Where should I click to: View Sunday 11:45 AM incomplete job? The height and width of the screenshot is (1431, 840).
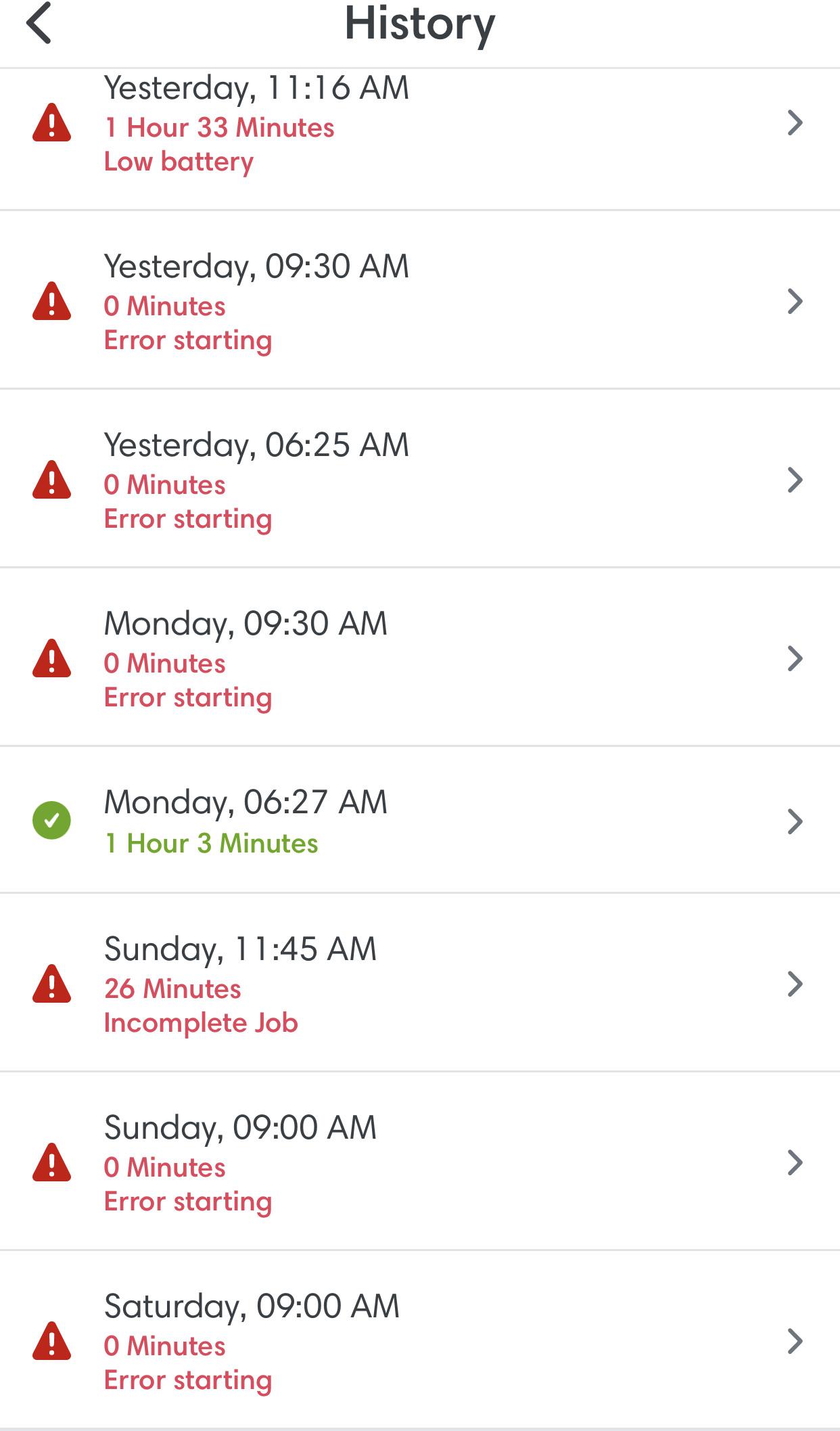[x=419, y=984]
